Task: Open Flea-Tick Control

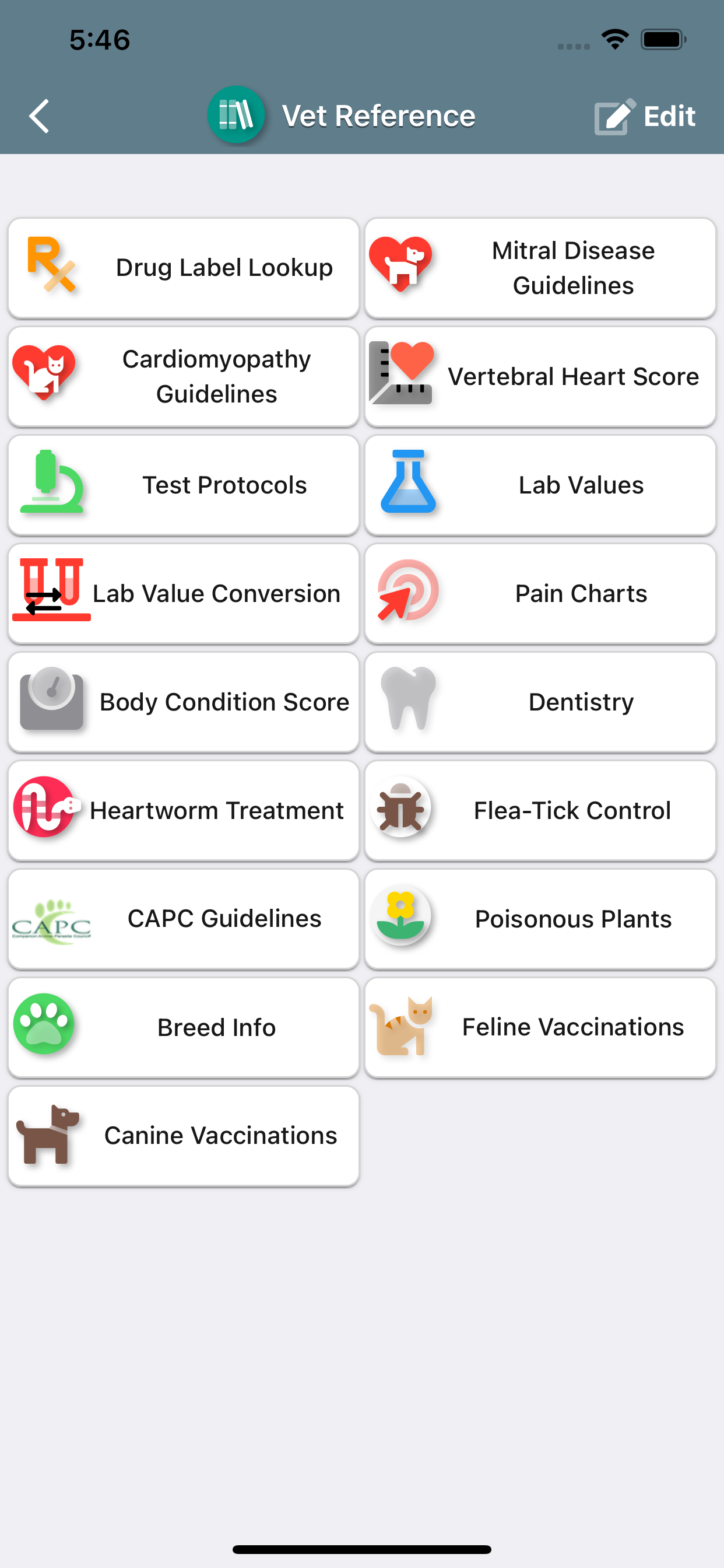Action: tap(540, 810)
